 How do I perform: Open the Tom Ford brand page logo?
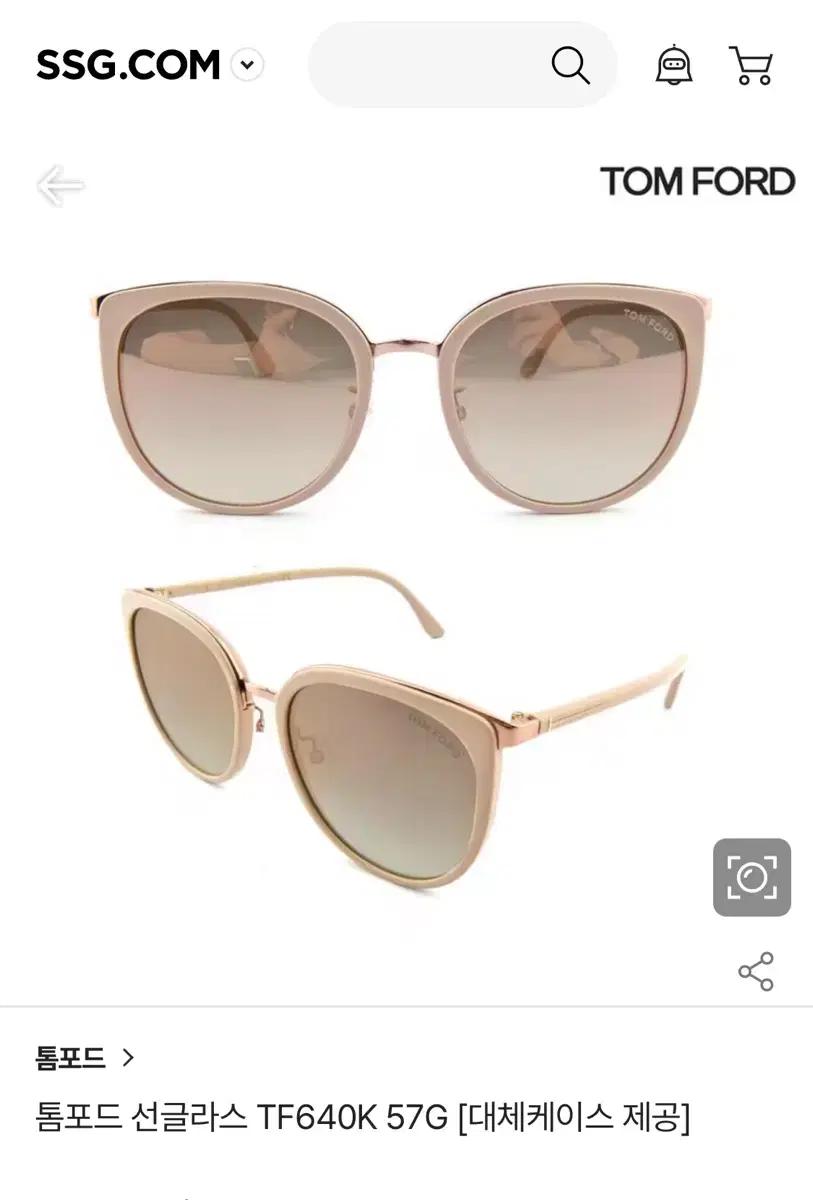tap(697, 182)
